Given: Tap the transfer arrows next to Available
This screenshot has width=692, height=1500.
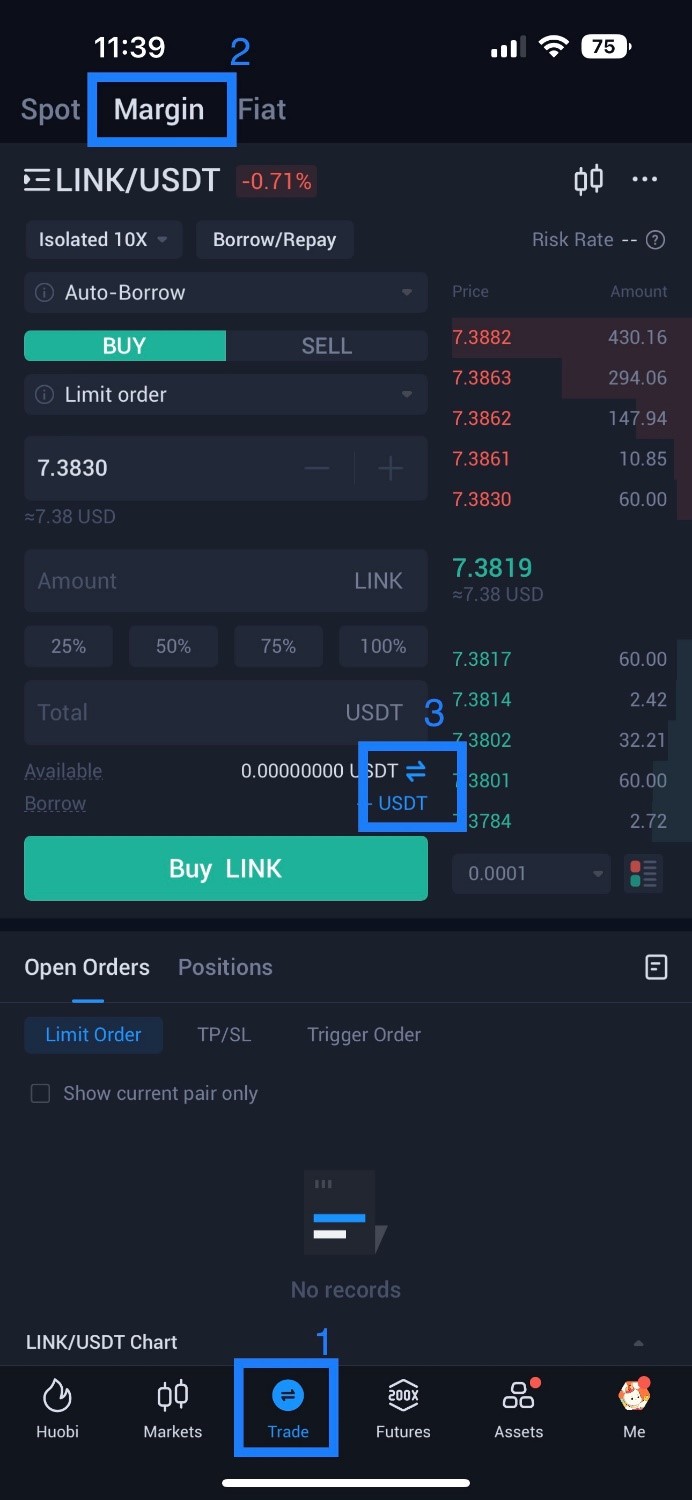Looking at the screenshot, I should [x=416, y=771].
